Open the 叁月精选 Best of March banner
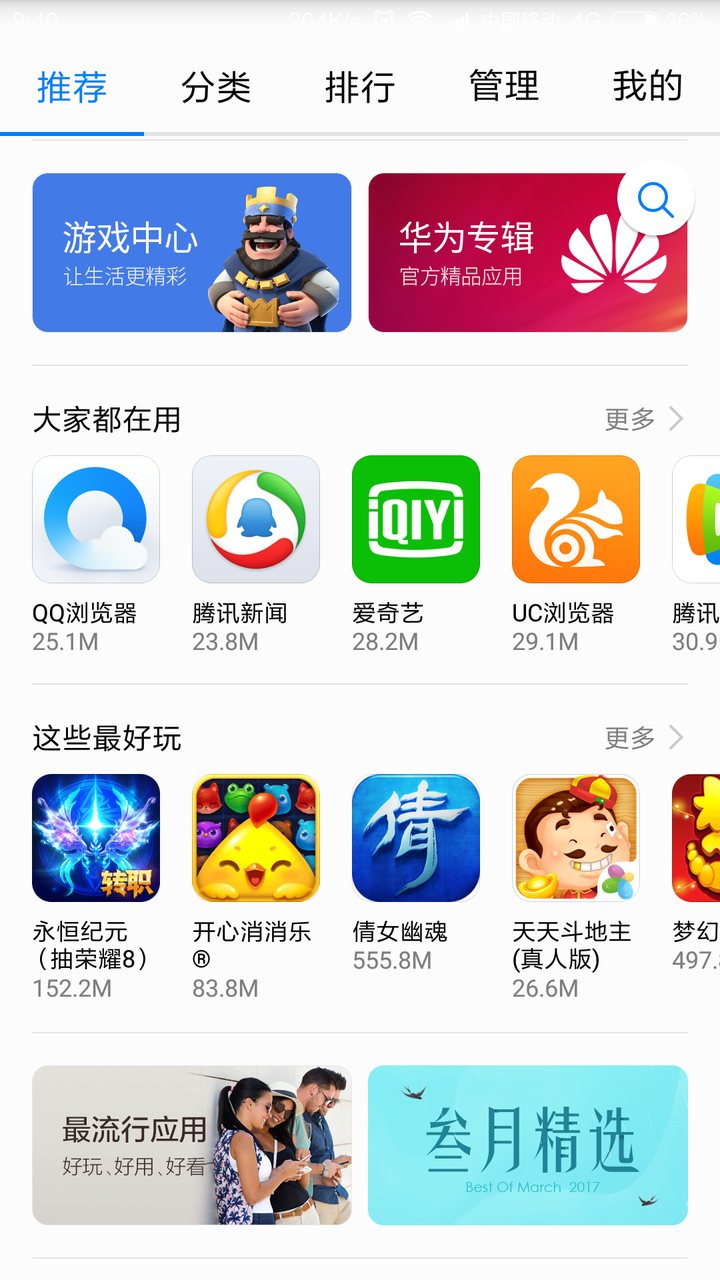 coord(527,1145)
